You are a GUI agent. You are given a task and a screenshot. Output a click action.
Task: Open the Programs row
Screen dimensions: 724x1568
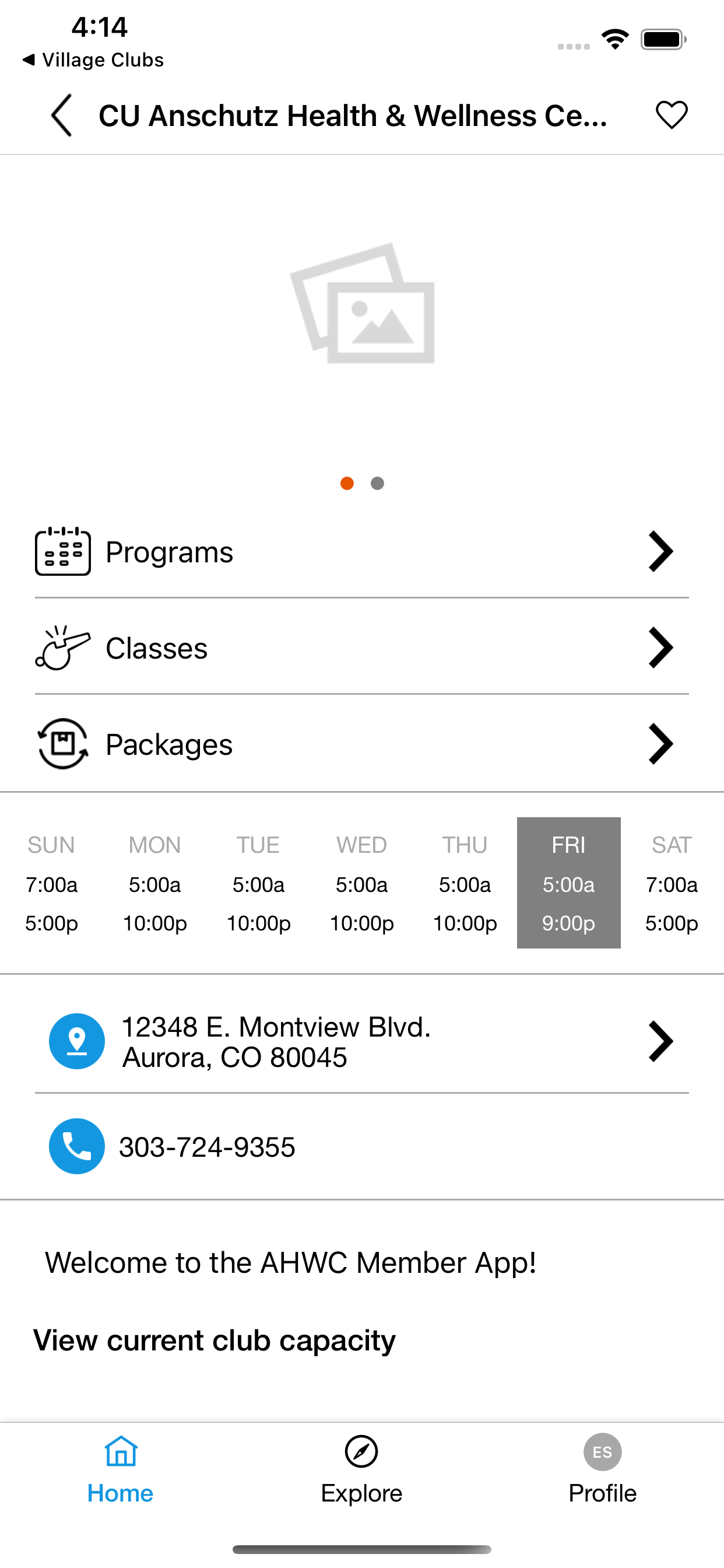tap(362, 551)
